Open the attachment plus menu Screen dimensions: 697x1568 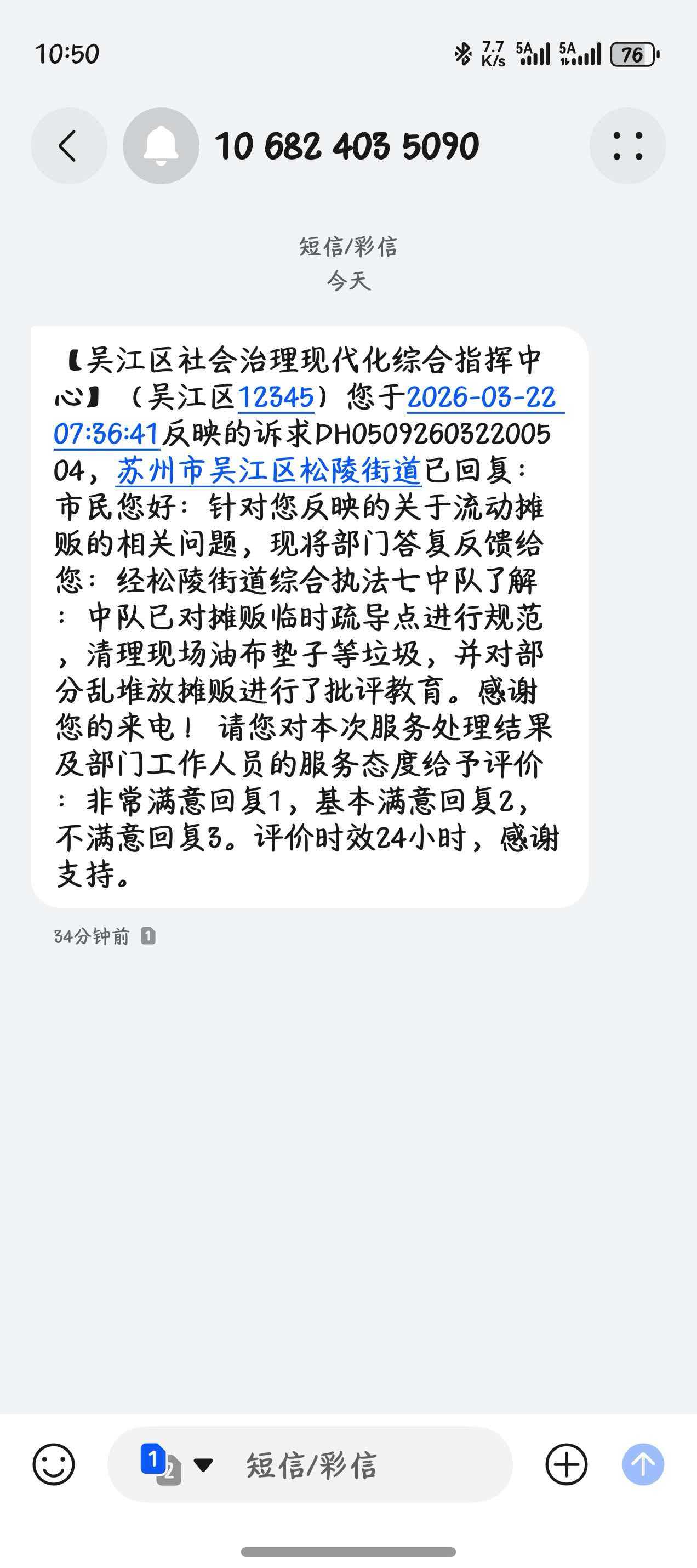566,1464
